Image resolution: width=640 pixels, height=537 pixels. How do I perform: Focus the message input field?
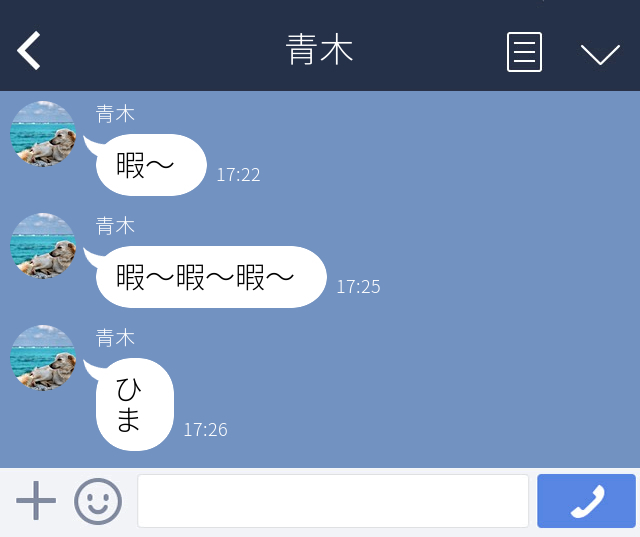(332, 501)
